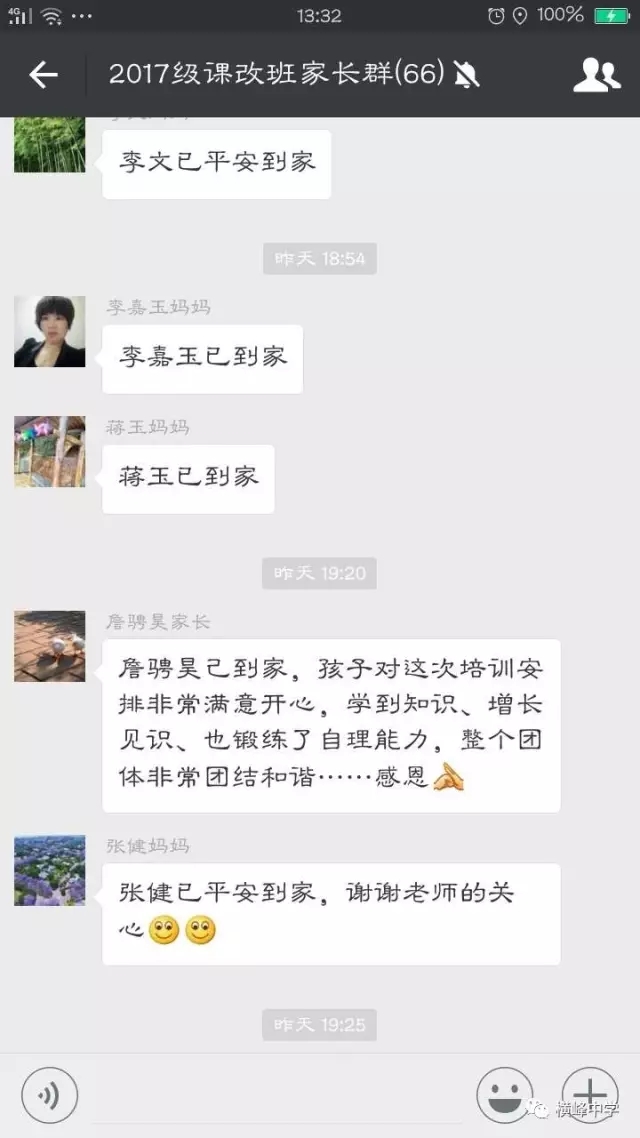The width and height of the screenshot is (640, 1138).
Task: Open 李嘉玉妈妈's profile avatar
Action: (x=50, y=331)
